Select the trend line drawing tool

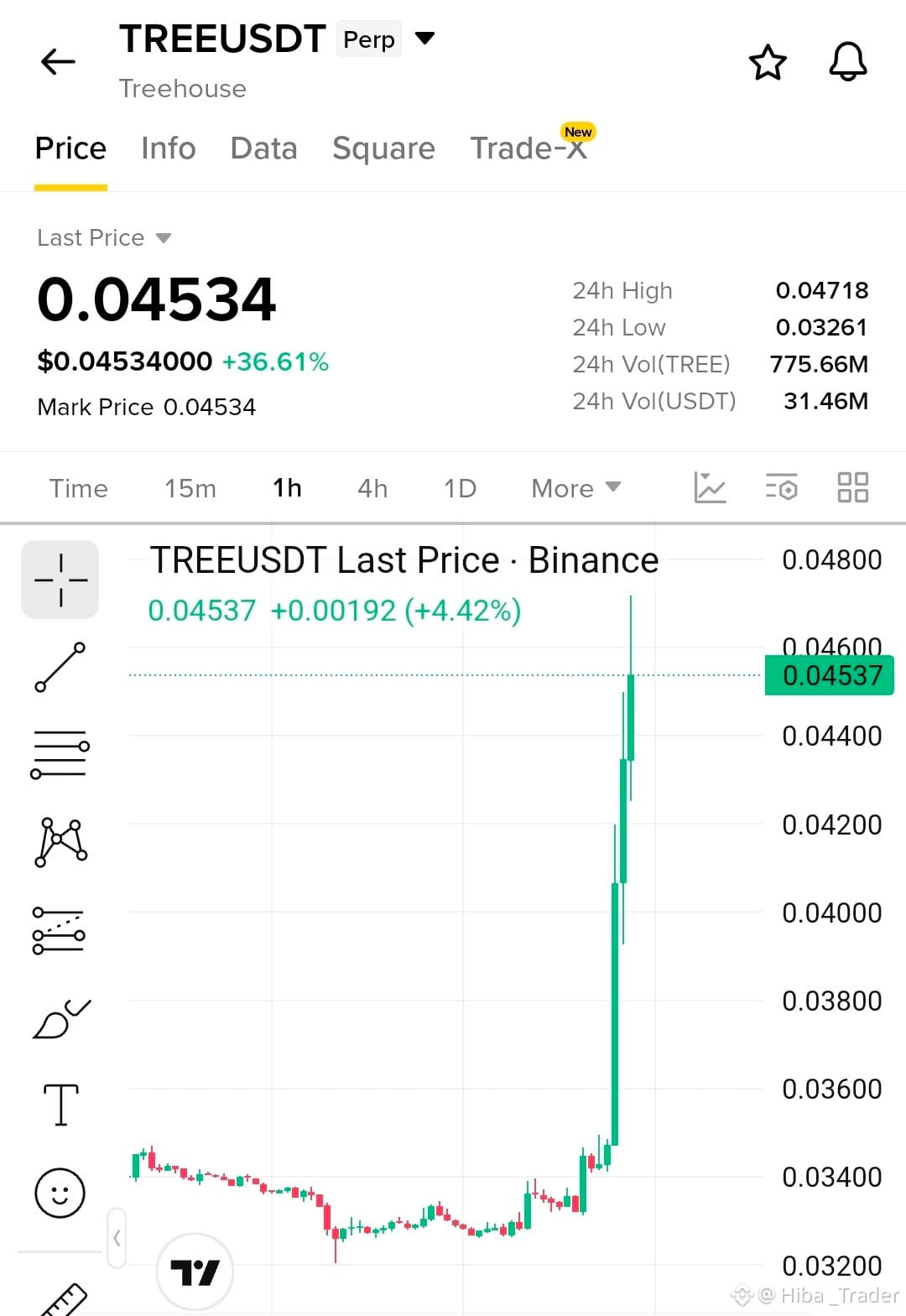click(x=60, y=667)
